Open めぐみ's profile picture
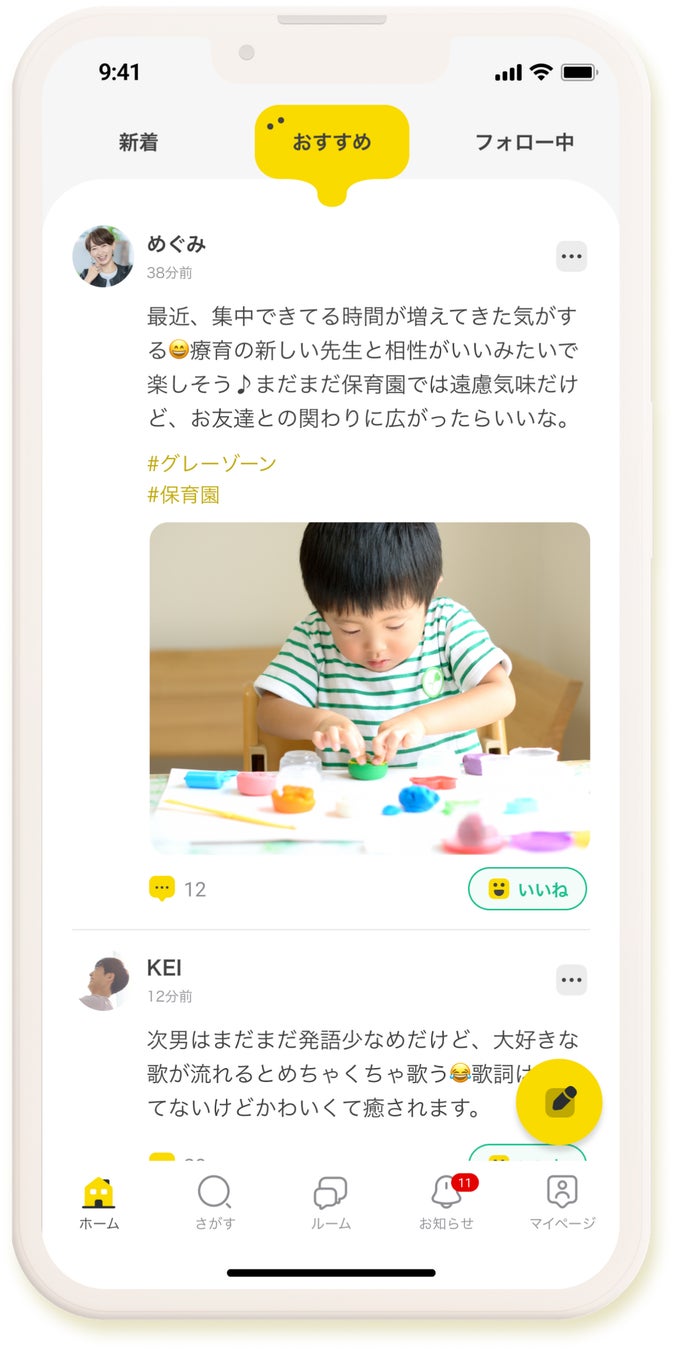 click(103, 256)
